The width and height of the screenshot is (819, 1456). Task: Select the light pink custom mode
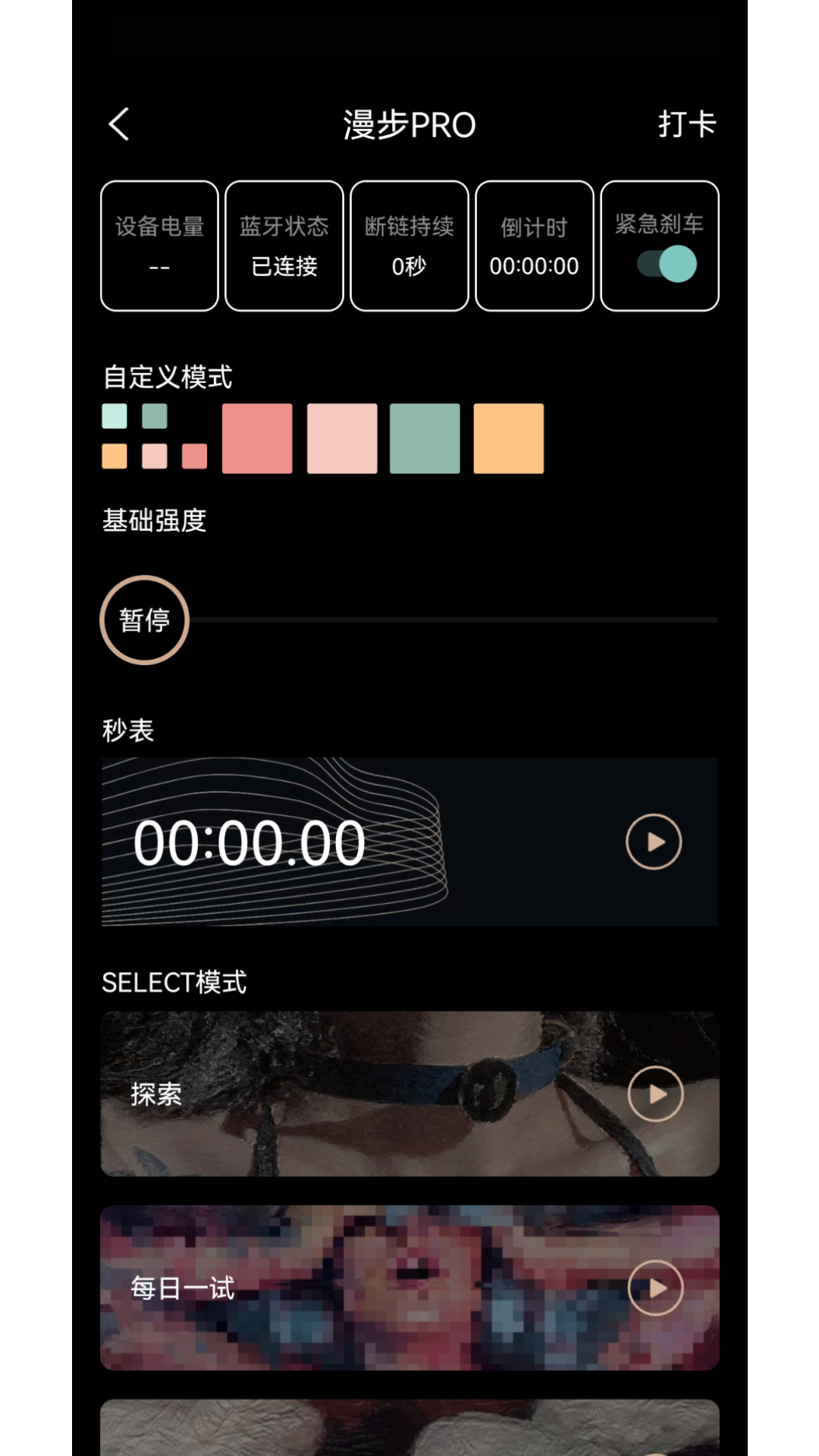[342, 438]
